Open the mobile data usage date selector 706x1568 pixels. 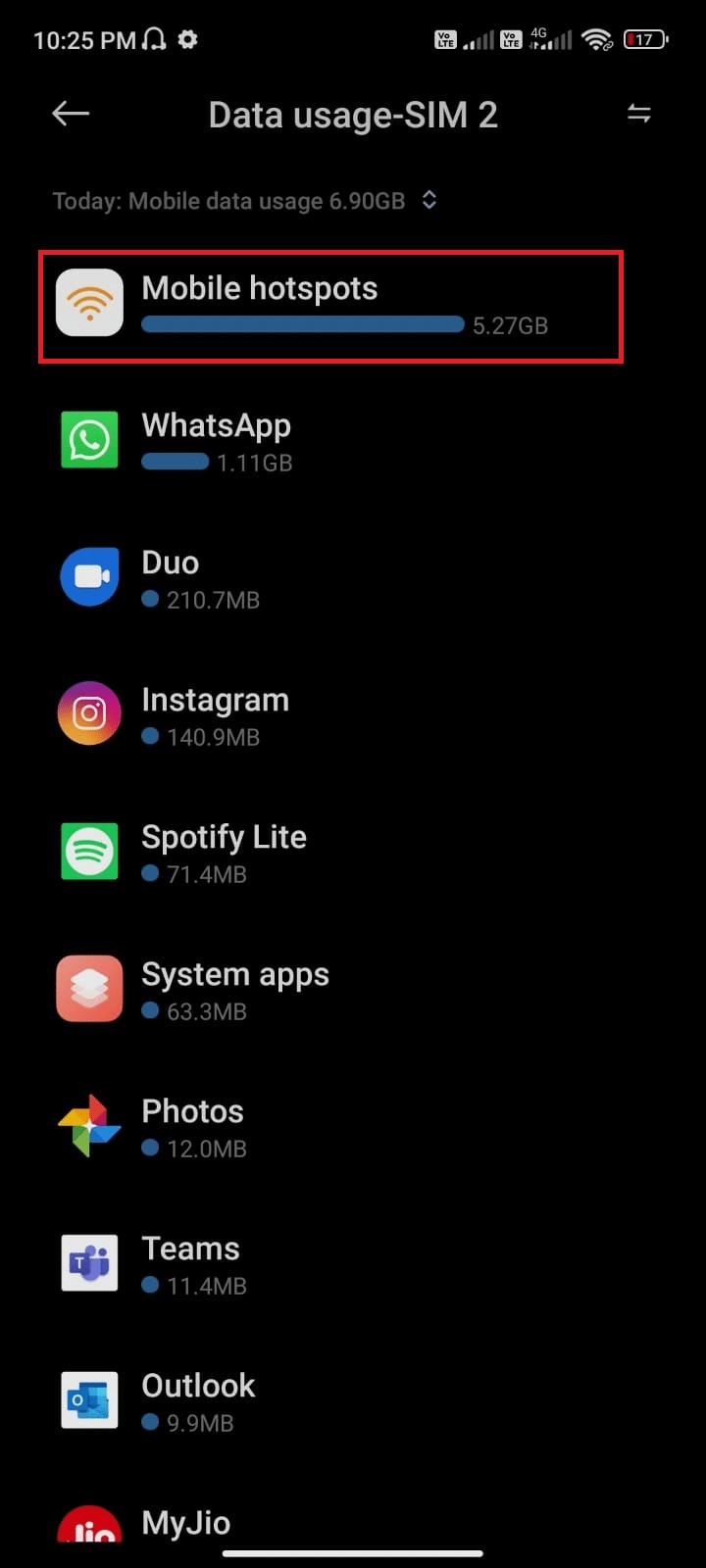(x=429, y=200)
